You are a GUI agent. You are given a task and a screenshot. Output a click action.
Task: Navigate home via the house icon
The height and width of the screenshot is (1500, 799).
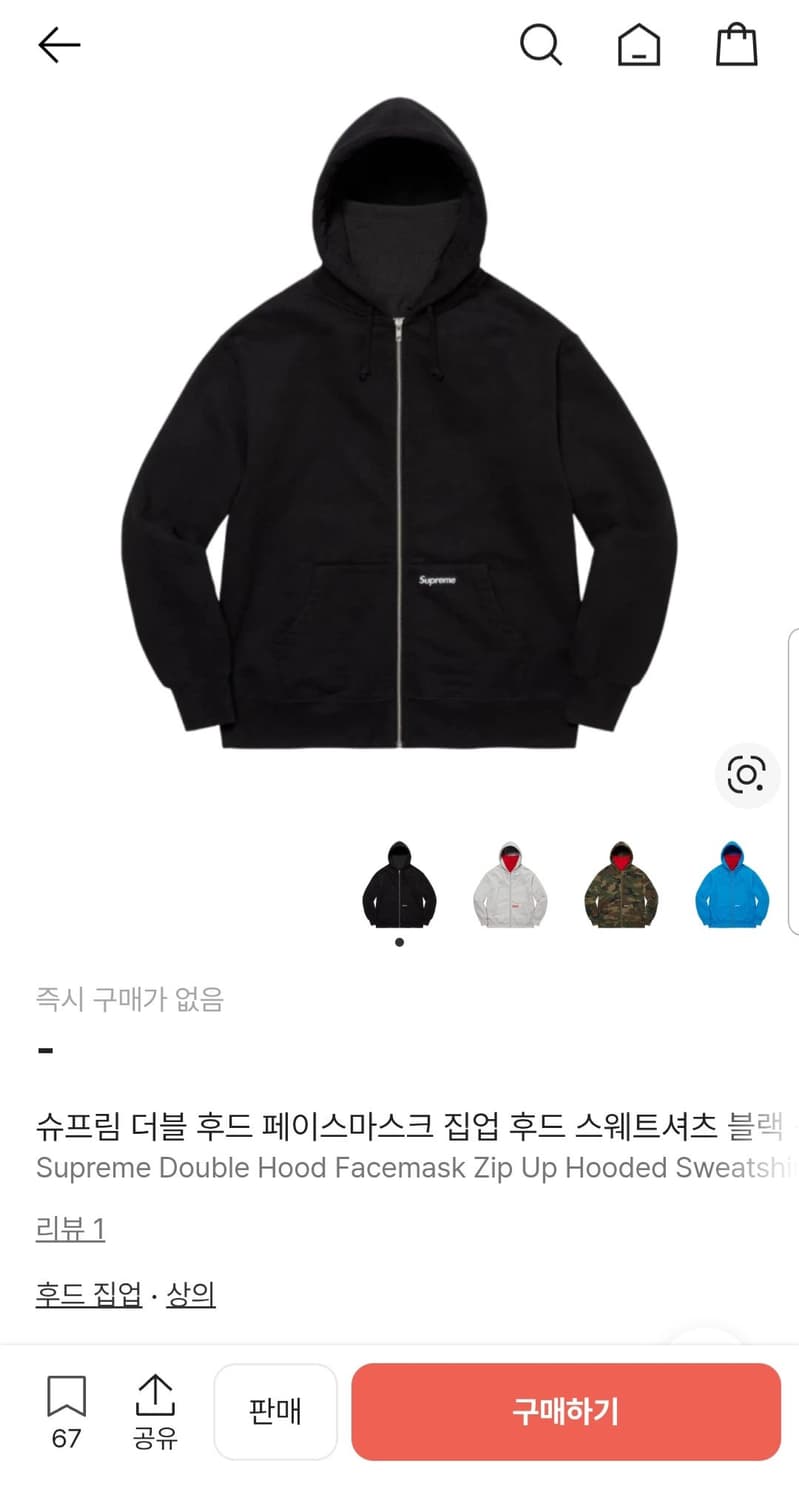pyautogui.click(x=638, y=44)
